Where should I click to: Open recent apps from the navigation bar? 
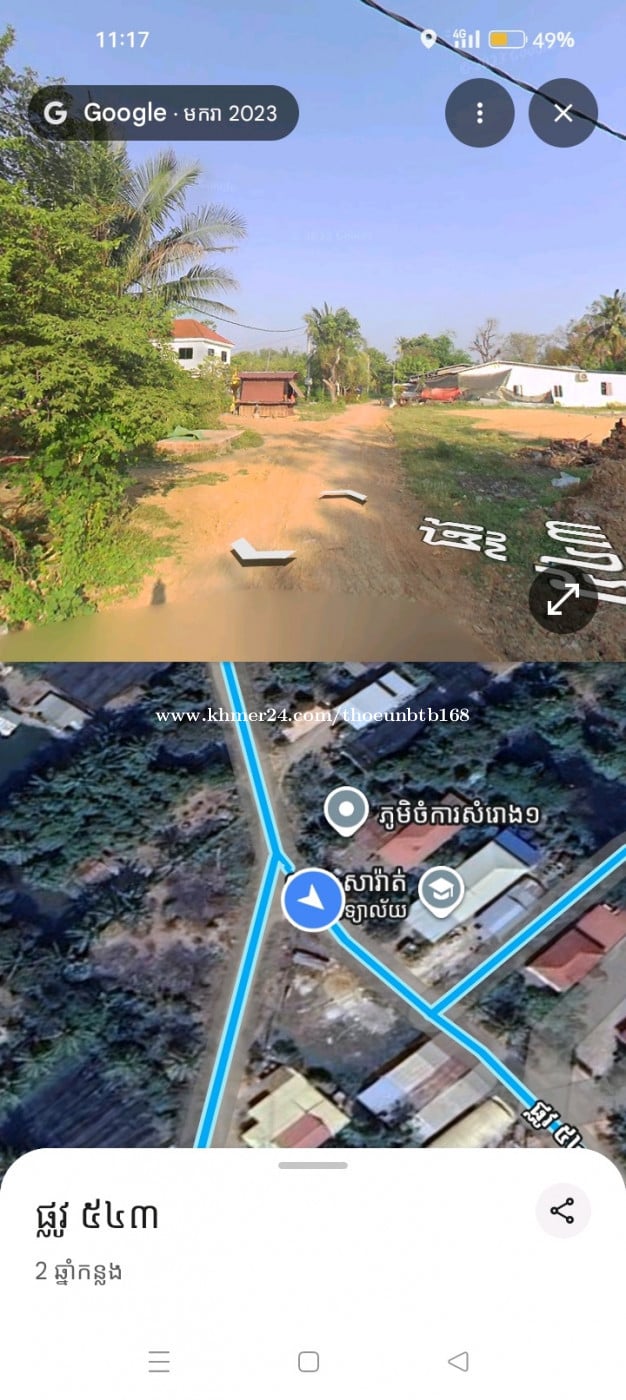(x=159, y=1361)
